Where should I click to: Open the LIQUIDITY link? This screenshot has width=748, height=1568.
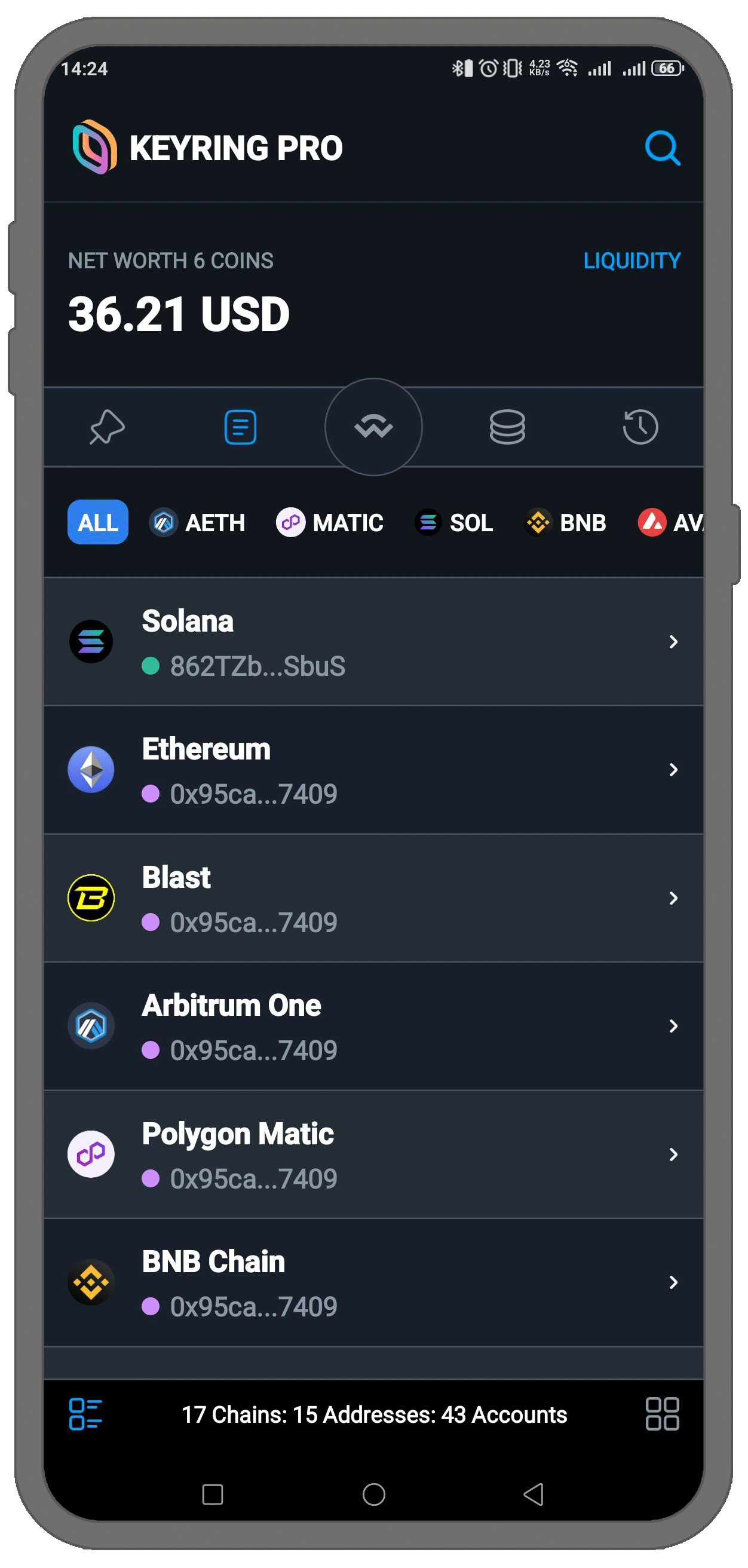(631, 261)
